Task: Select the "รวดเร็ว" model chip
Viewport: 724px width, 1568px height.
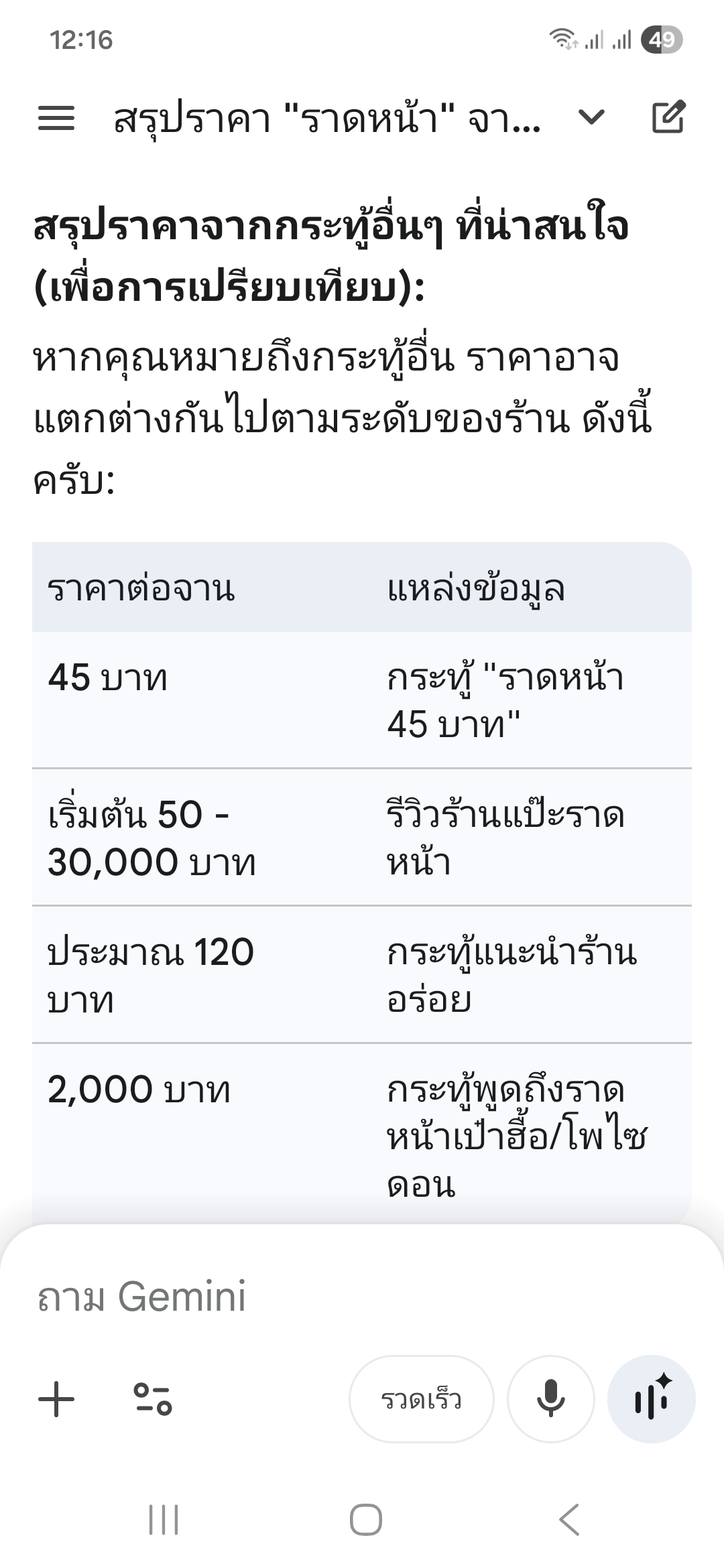Action: [421, 1399]
